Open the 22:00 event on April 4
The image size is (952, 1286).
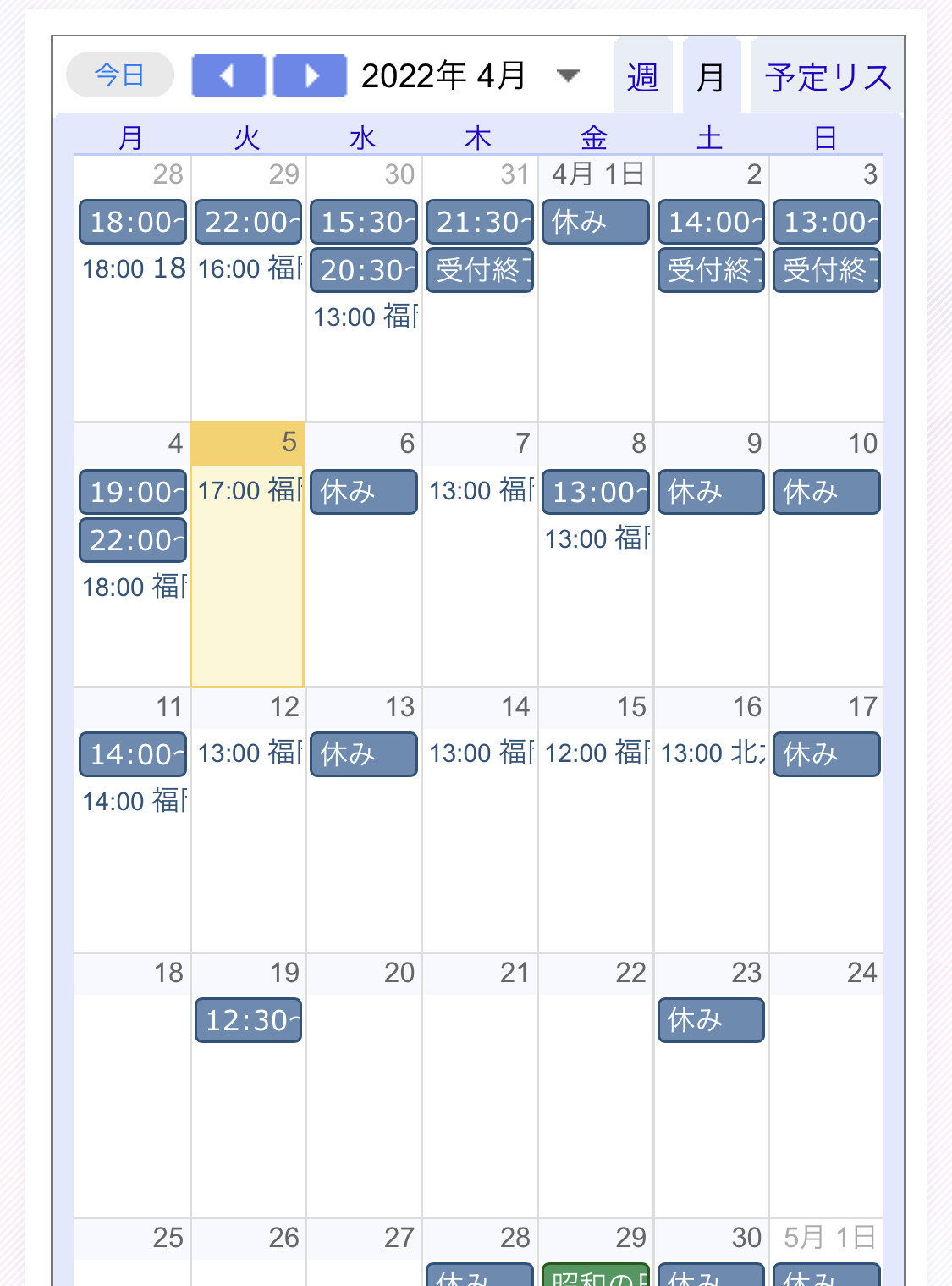coord(133,540)
